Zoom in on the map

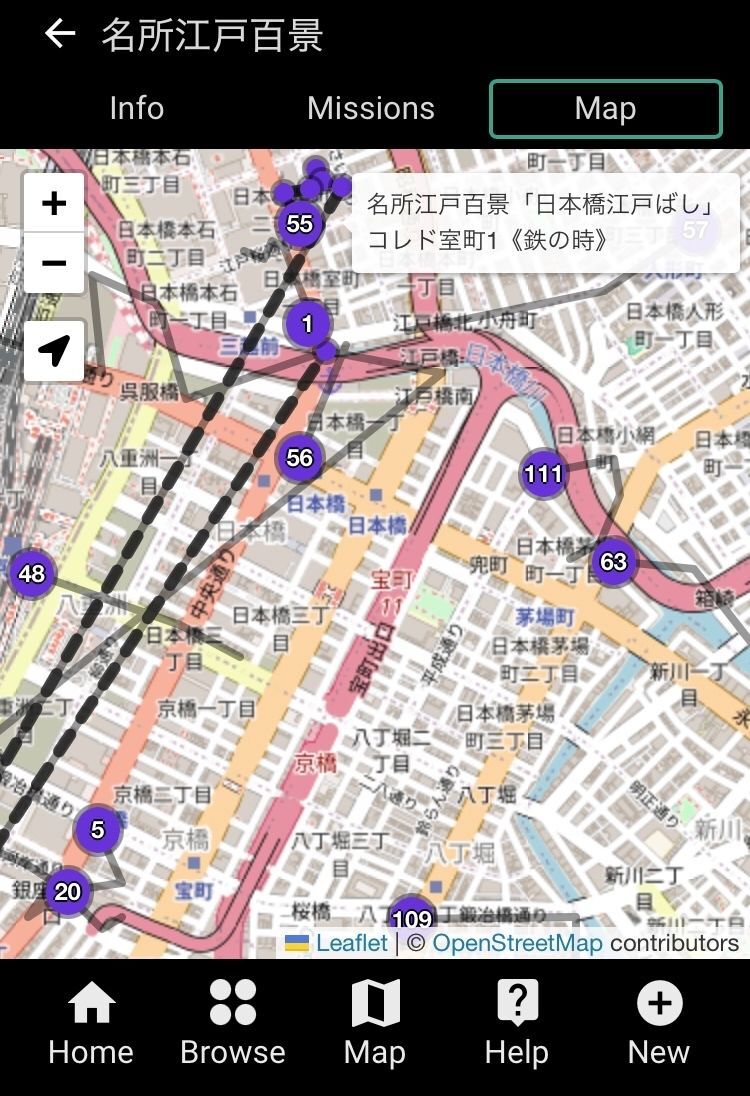(x=54, y=203)
